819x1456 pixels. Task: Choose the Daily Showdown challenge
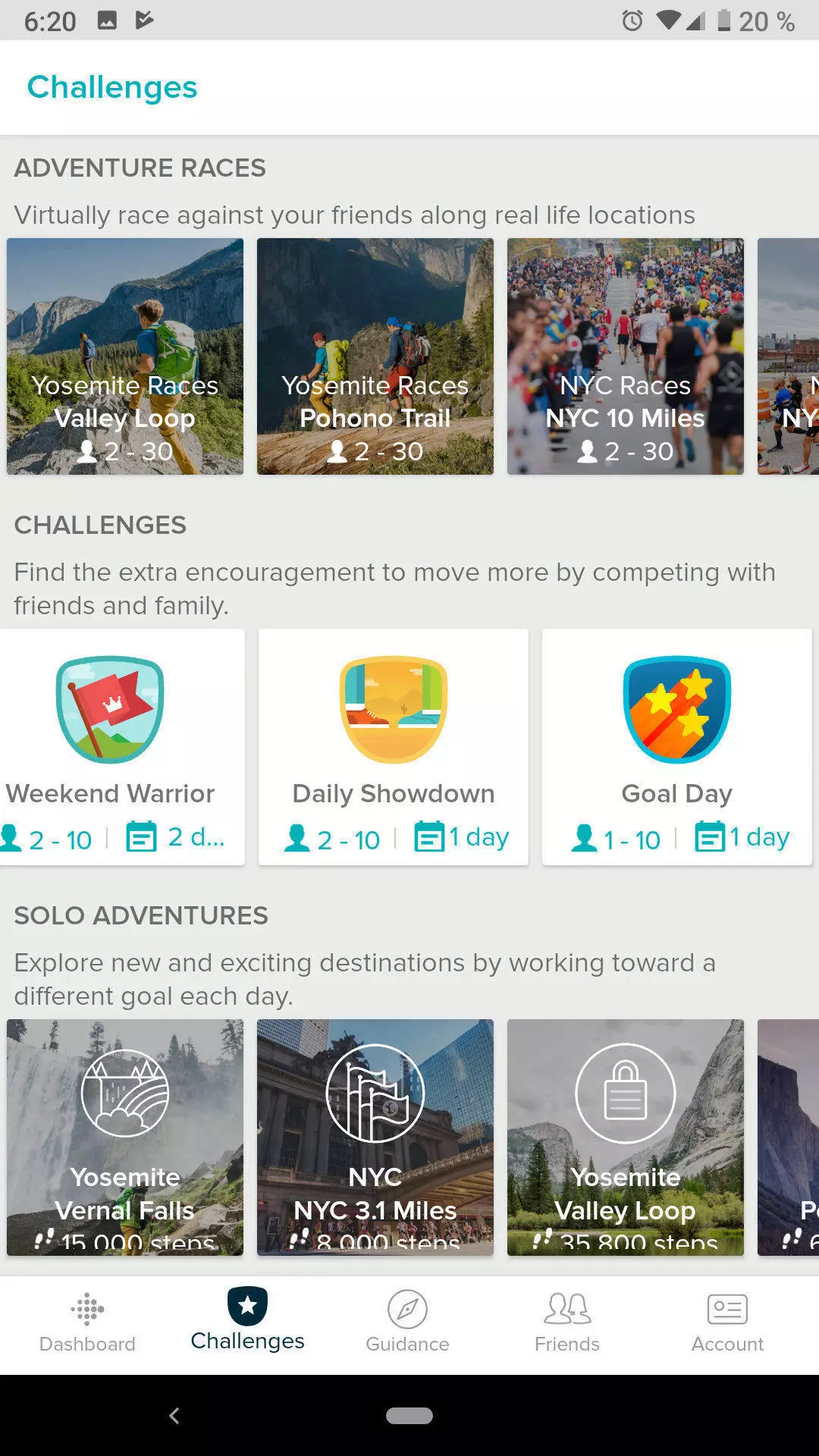(394, 747)
